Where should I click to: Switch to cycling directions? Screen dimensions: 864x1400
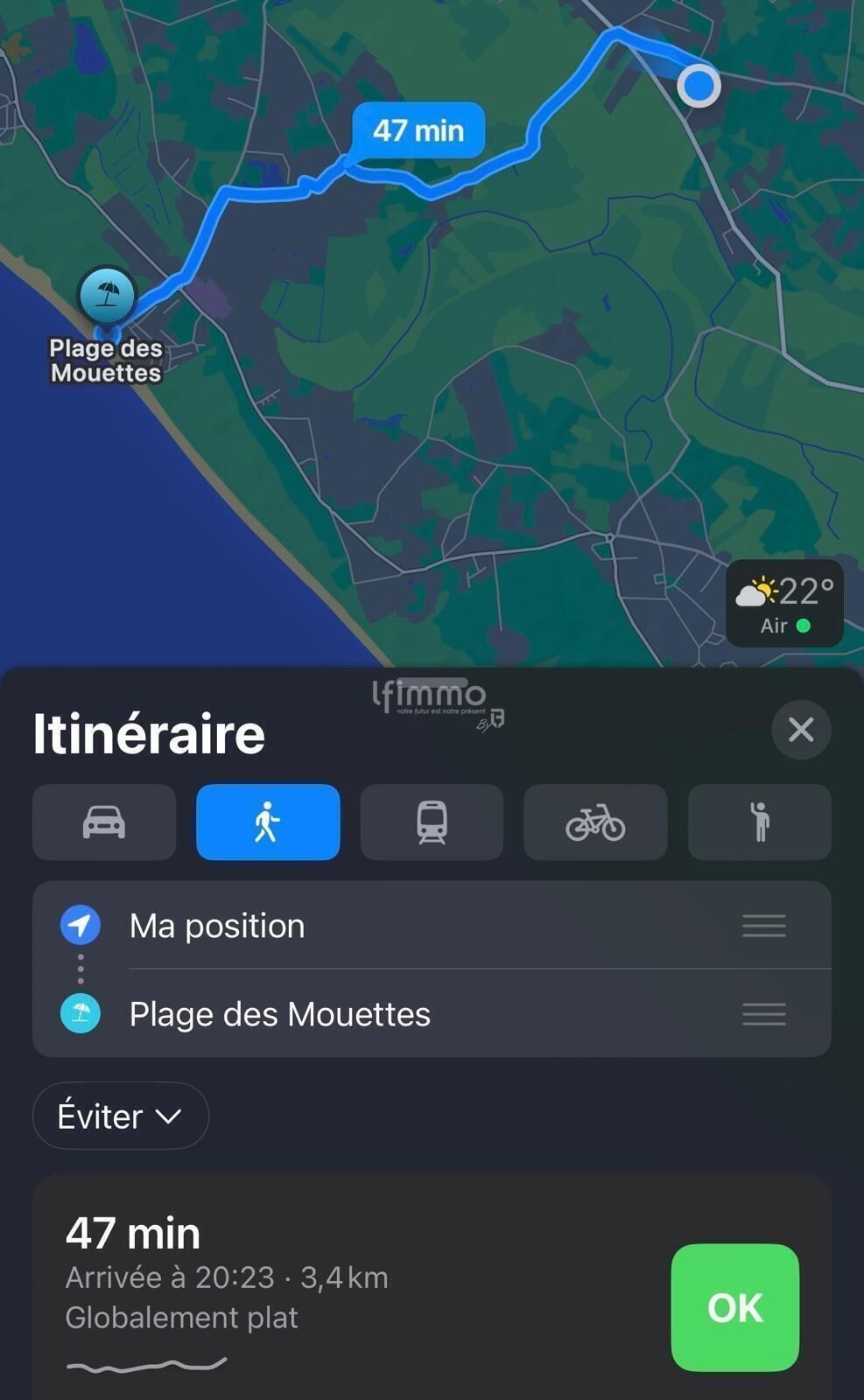(595, 822)
